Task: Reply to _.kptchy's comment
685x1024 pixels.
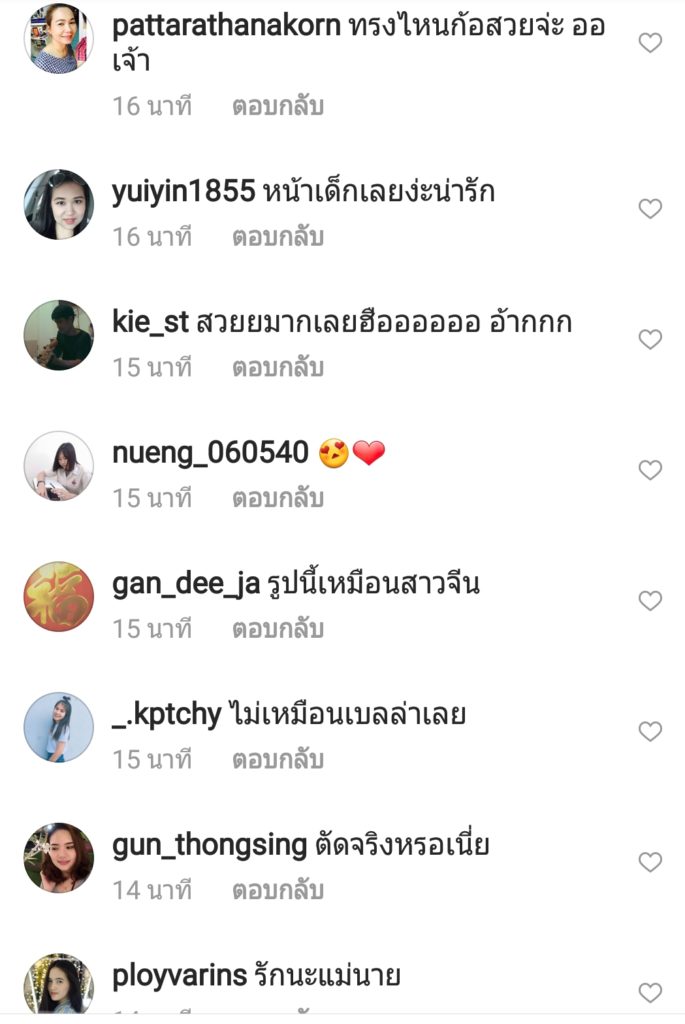Action: 278,760
